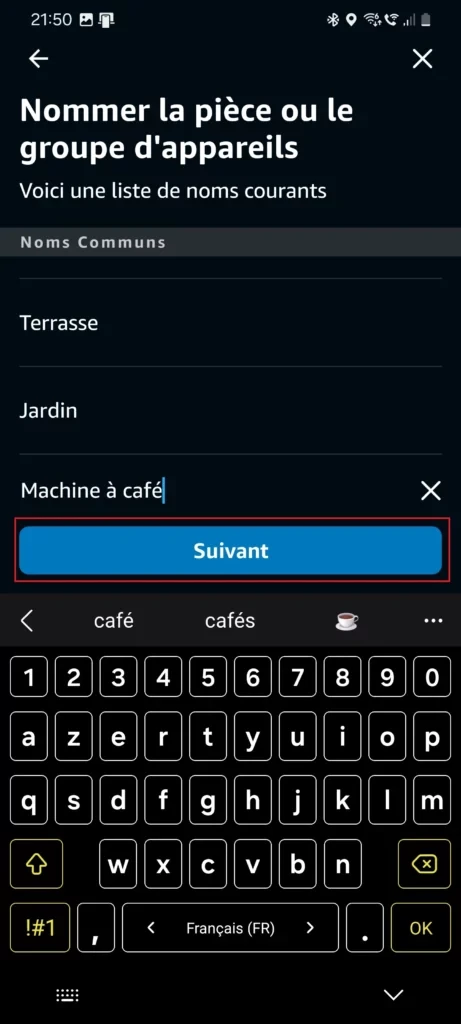Hit the backspace key on the keyboard
The height and width of the screenshot is (1024, 461).
pyautogui.click(x=424, y=865)
